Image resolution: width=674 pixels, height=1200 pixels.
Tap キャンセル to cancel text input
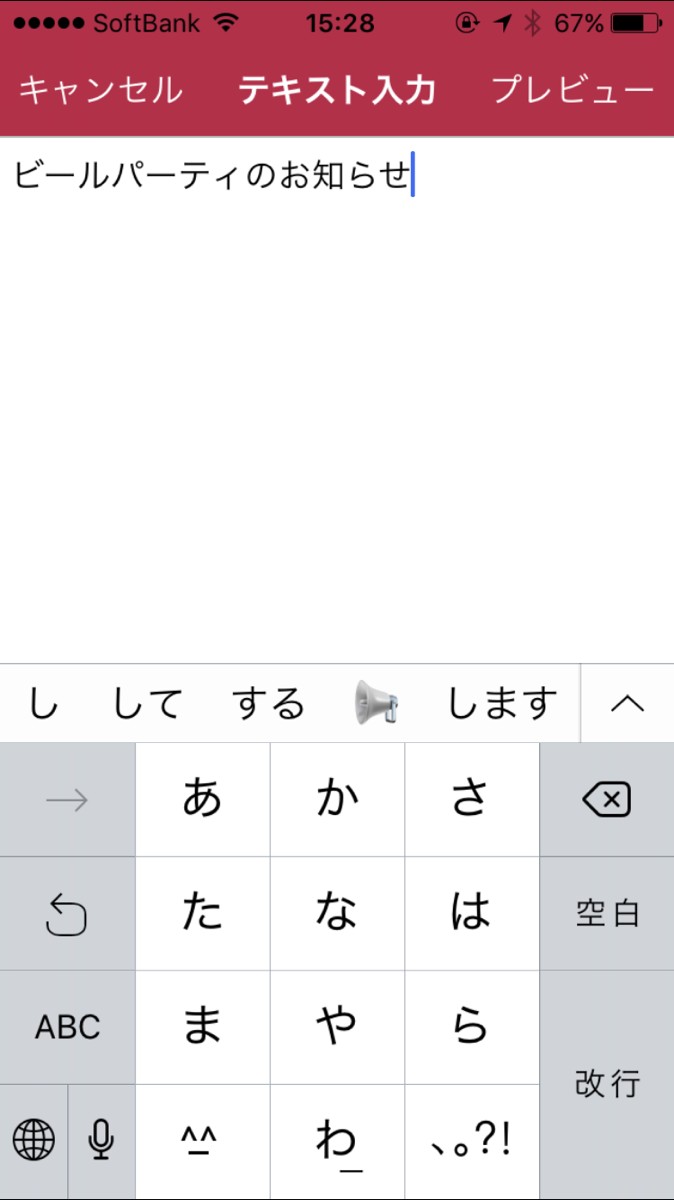[x=100, y=91]
